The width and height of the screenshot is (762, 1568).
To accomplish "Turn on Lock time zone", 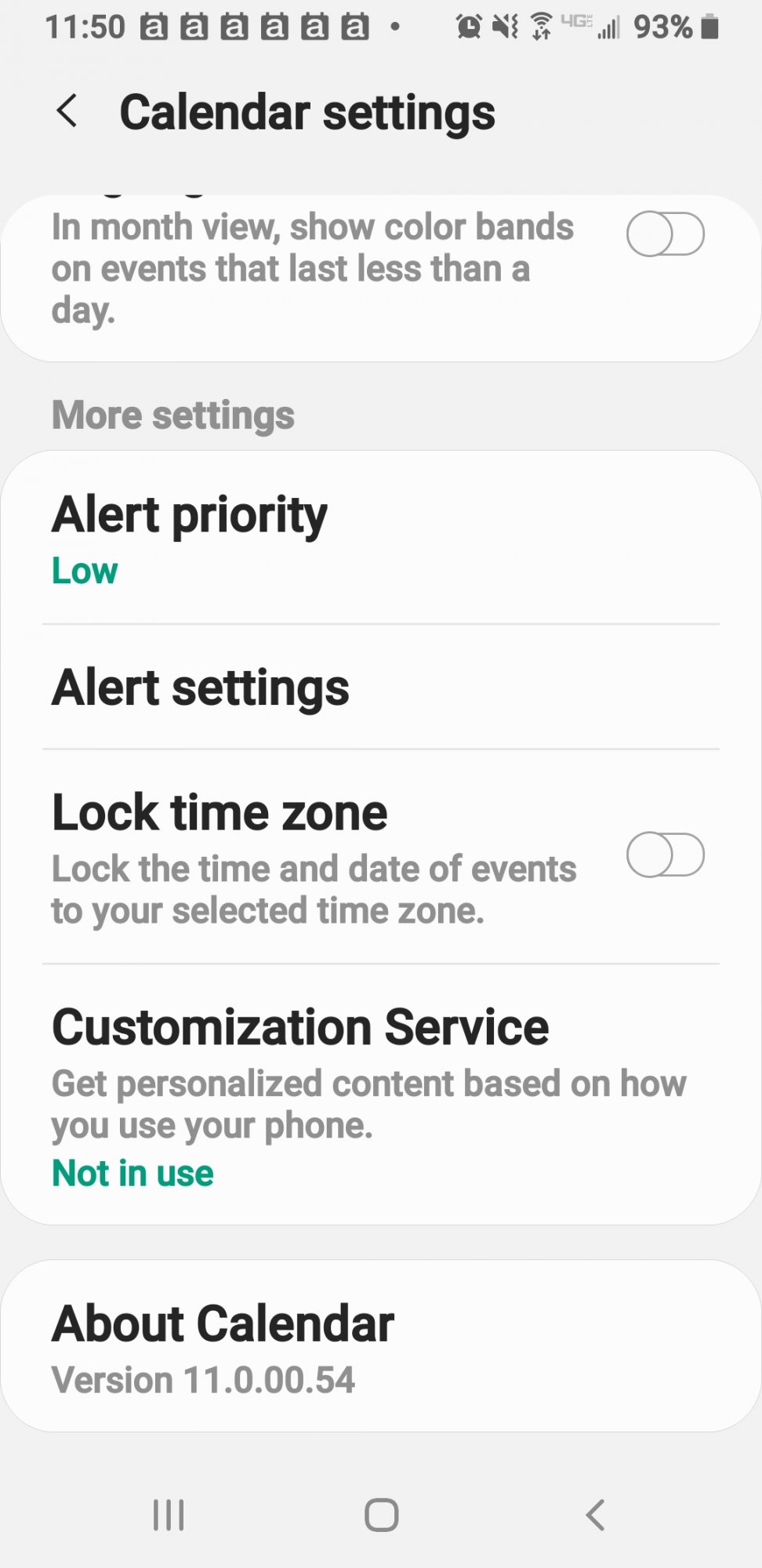I will point(665,855).
